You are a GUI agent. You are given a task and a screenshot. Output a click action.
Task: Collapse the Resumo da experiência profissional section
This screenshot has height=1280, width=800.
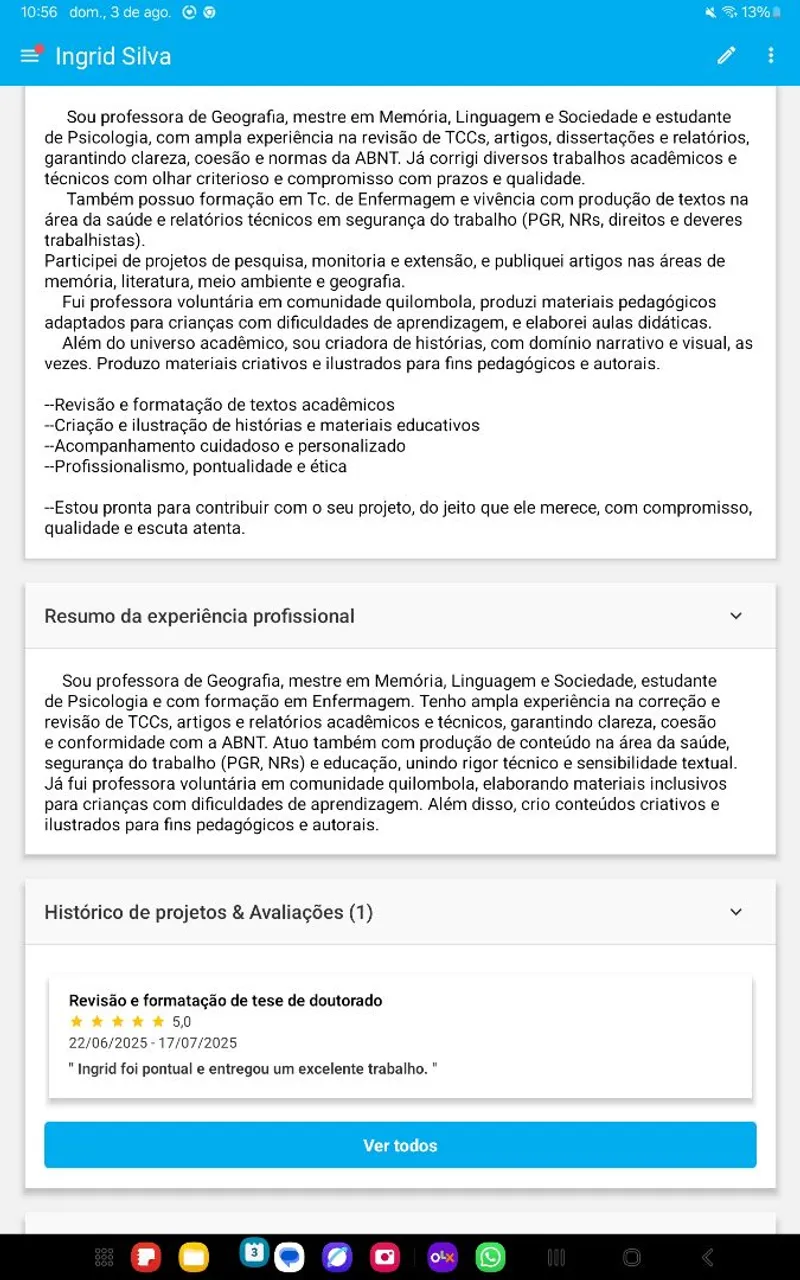(x=736, y=616)
